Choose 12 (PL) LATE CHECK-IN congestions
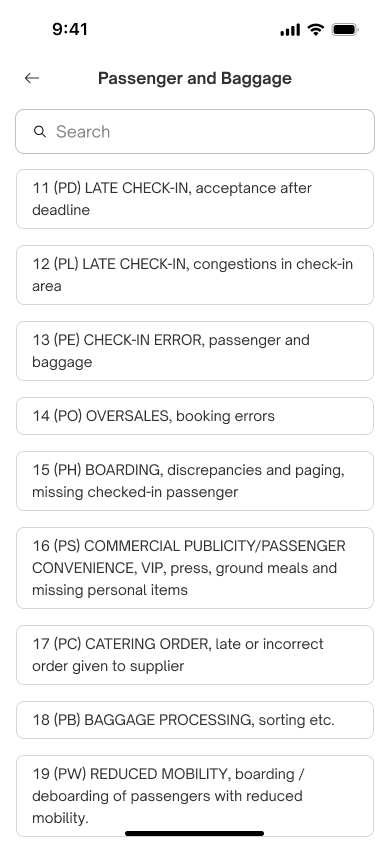Viewport: 390px width, 844px height. point(195,275)
